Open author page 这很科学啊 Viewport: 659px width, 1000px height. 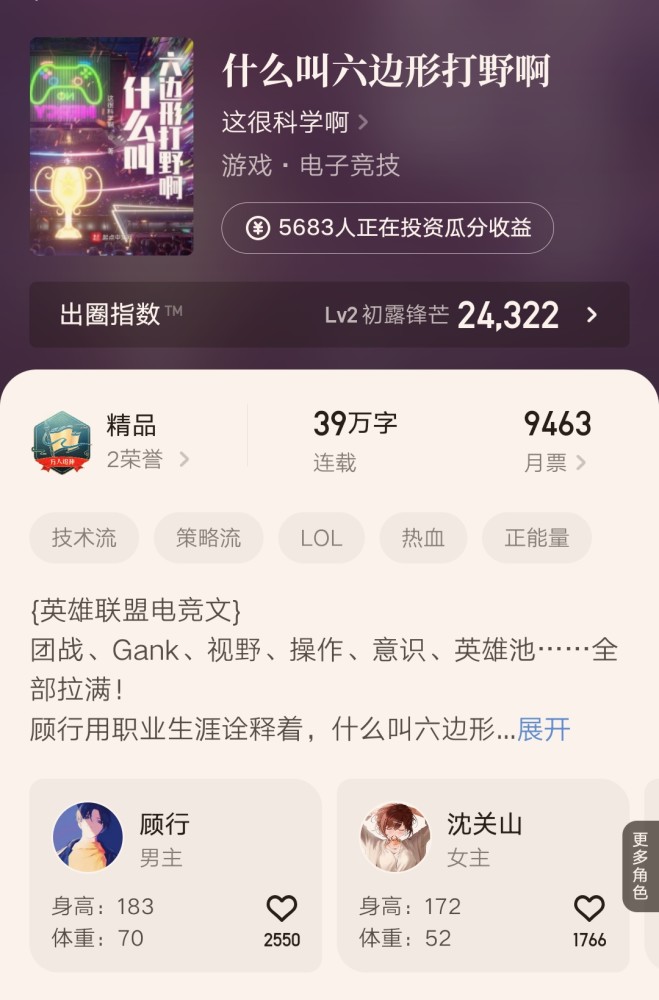tap(294, 122)
